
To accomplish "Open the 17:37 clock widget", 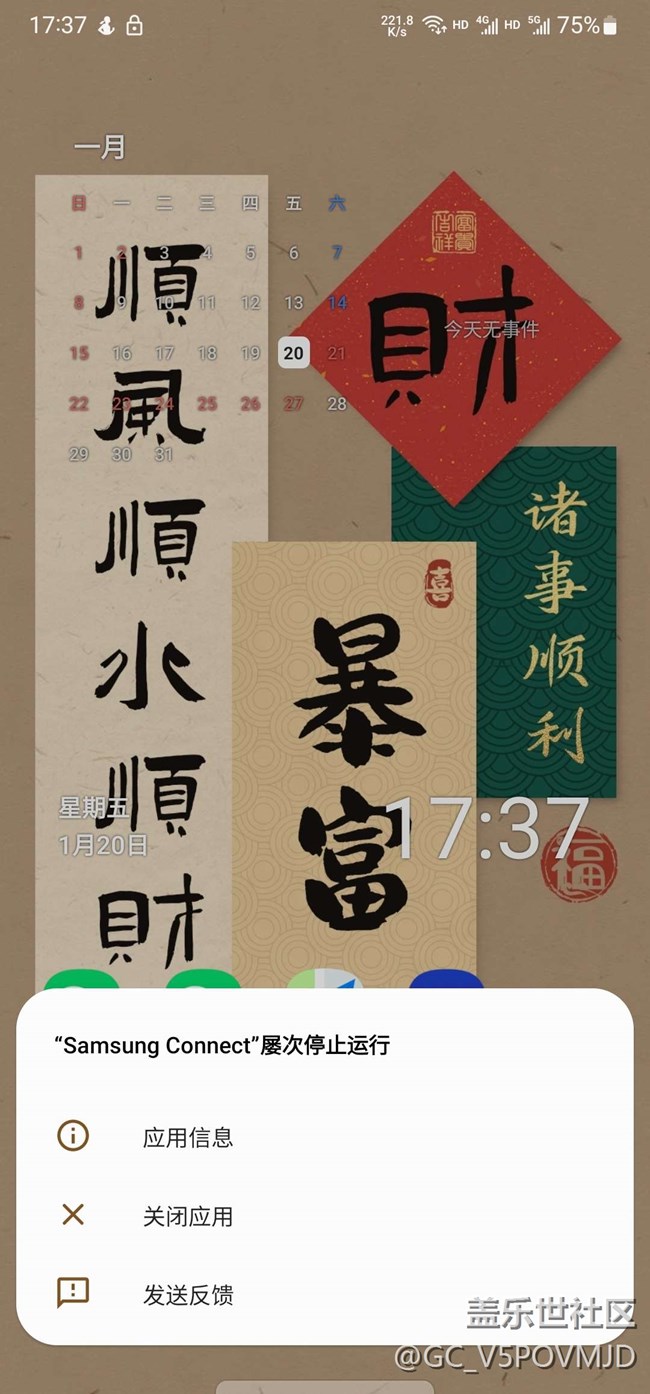I will click(487, 829).
